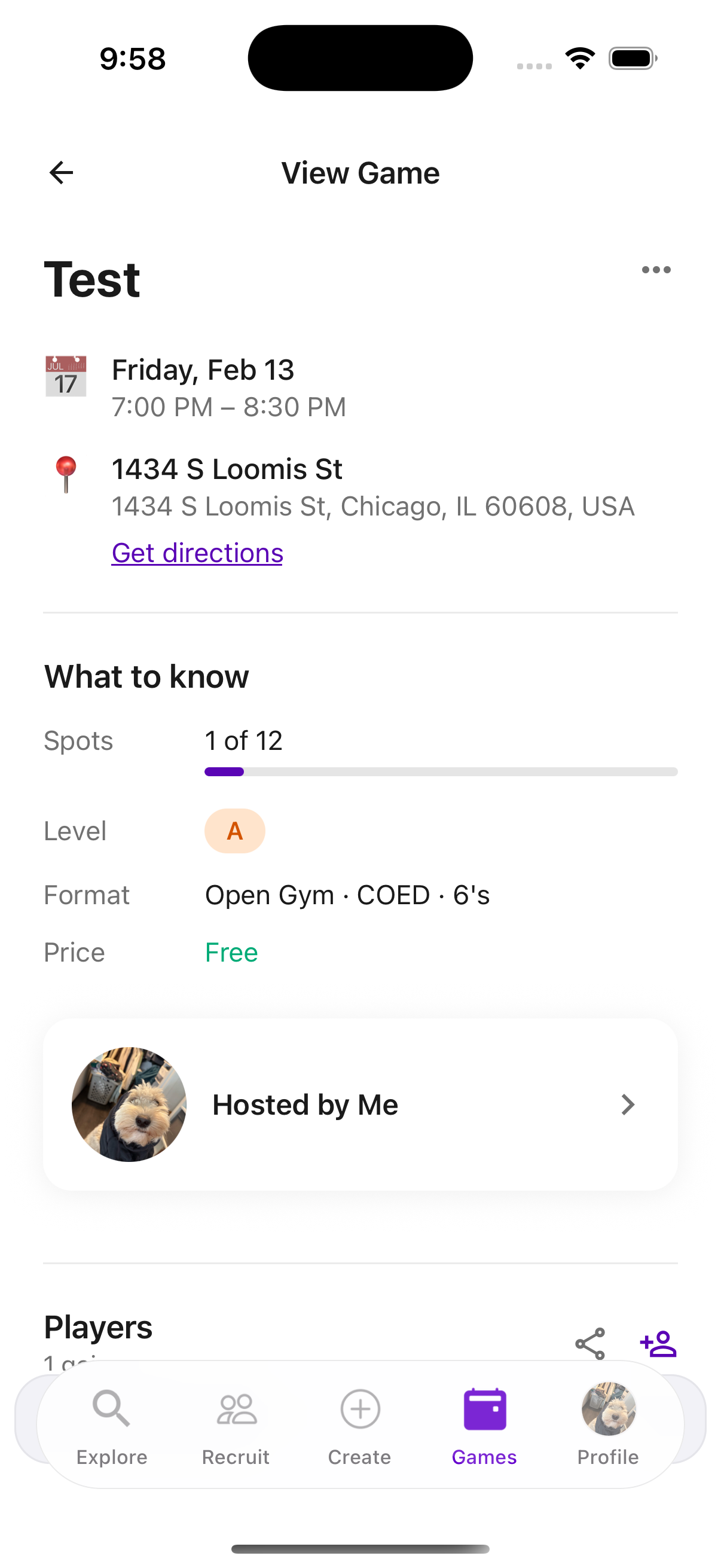Select the orange Level A badge
The width and height of the screenshot is (721, 1568).
pos(235,831)
